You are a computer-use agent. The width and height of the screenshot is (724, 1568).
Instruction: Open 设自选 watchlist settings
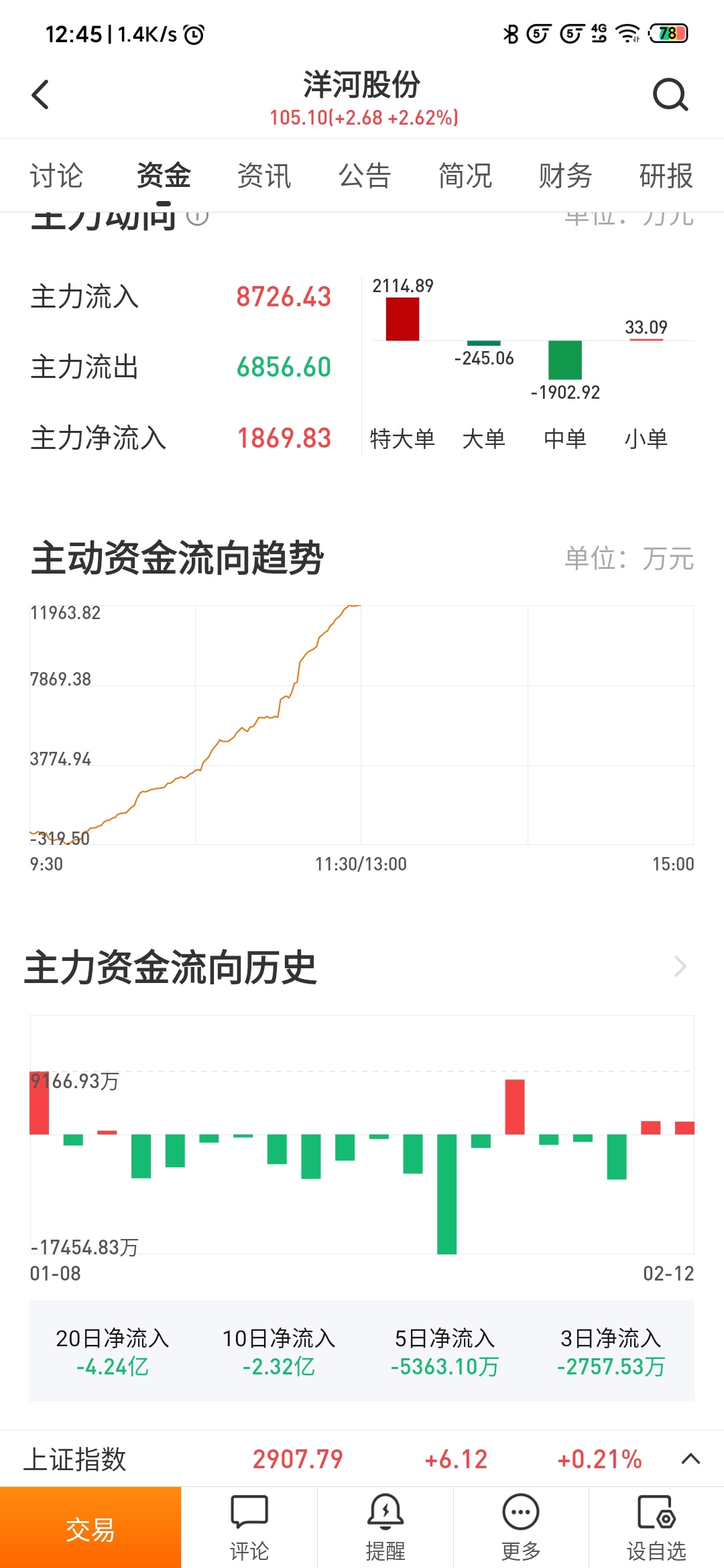tap(656, 1528)
